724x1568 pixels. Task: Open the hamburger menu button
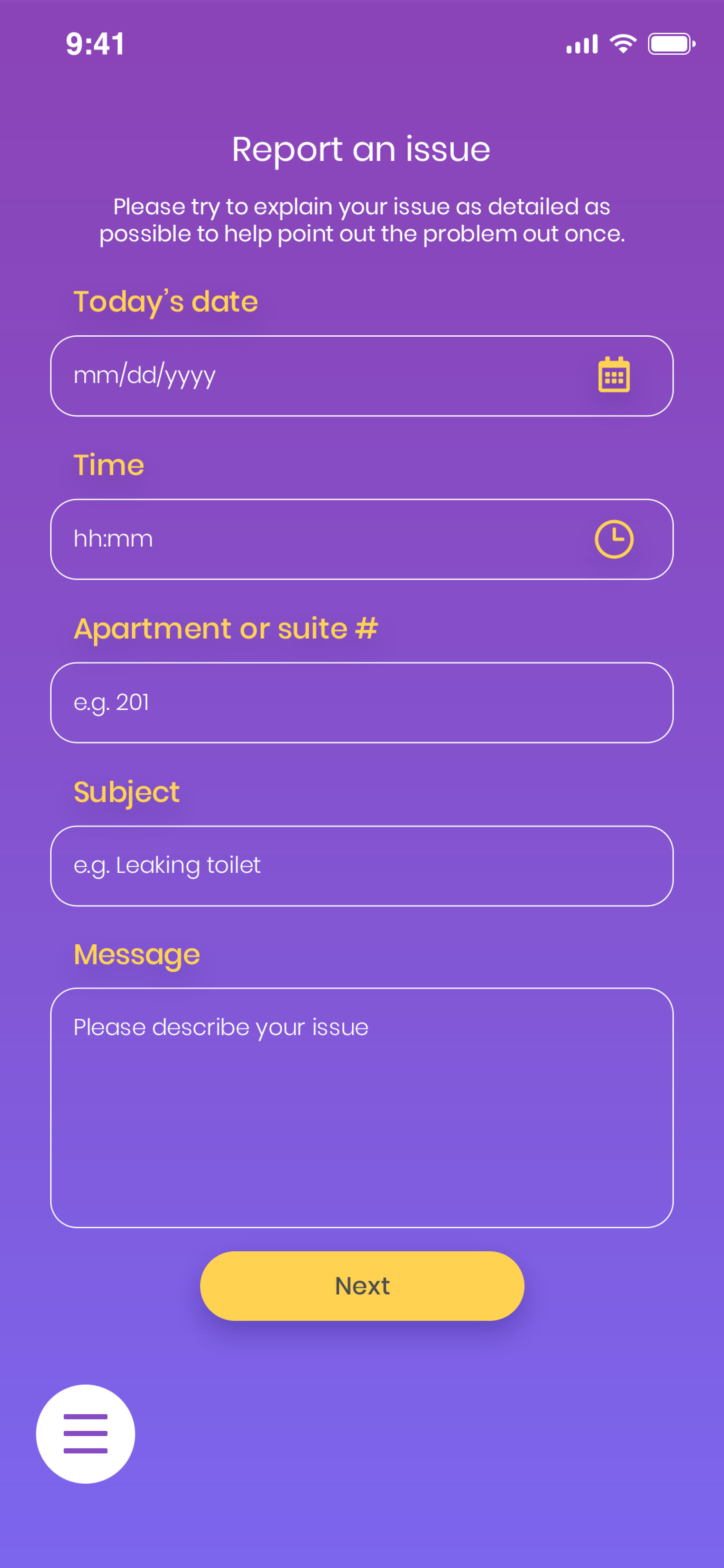point(85,1433)
